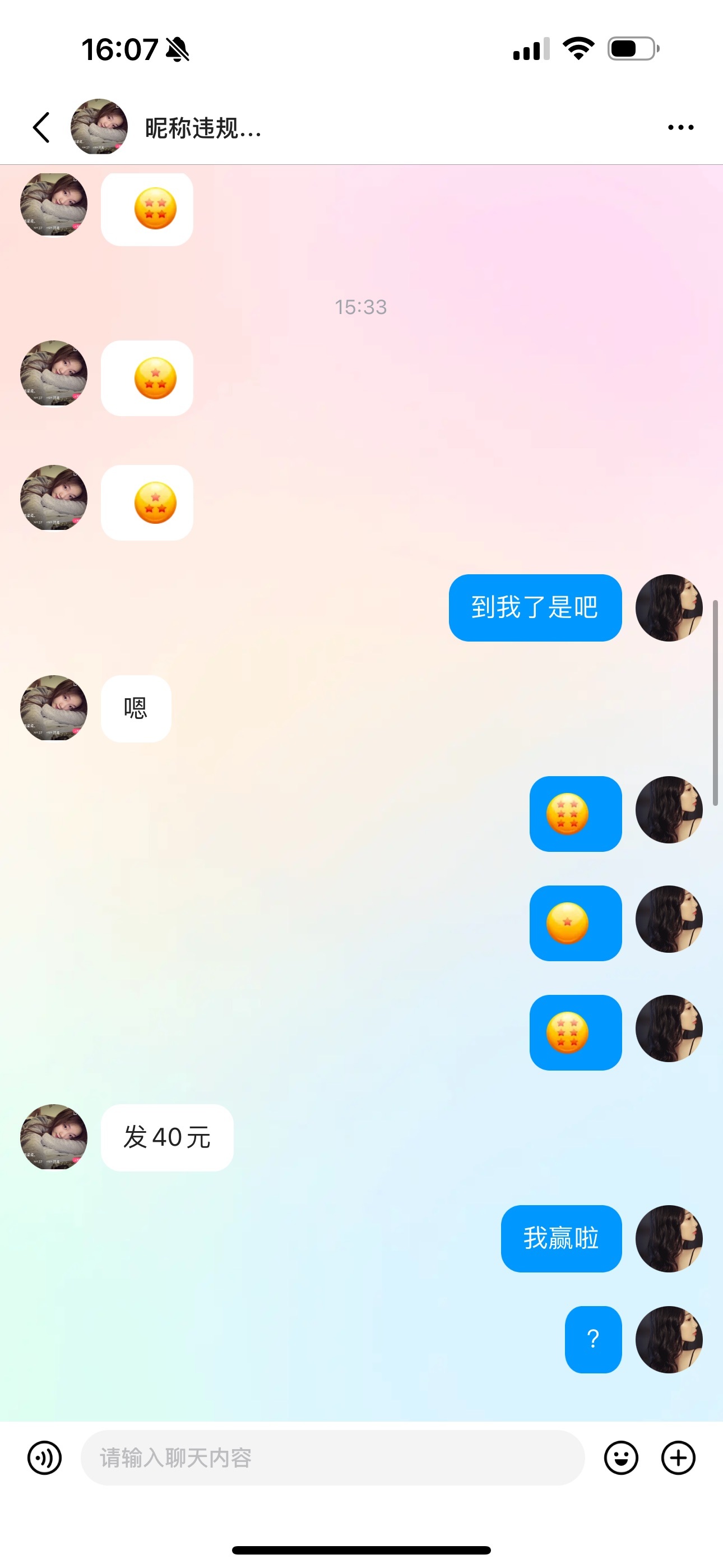This screenshot has height=1568, width=723.
Task: Tap the battery indicator in status bar
Action: [x=631, y=49]
